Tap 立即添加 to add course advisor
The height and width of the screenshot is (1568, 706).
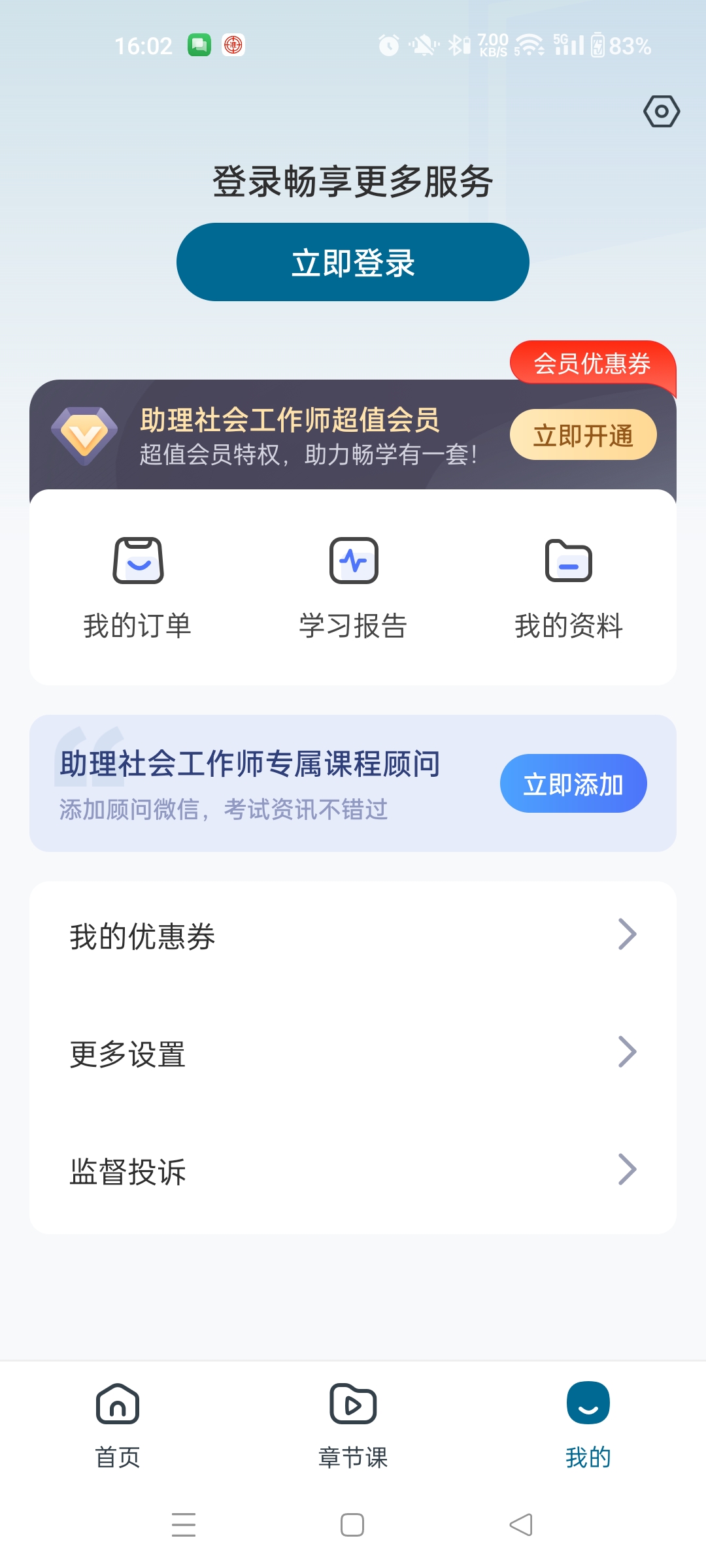click(573, 783)
